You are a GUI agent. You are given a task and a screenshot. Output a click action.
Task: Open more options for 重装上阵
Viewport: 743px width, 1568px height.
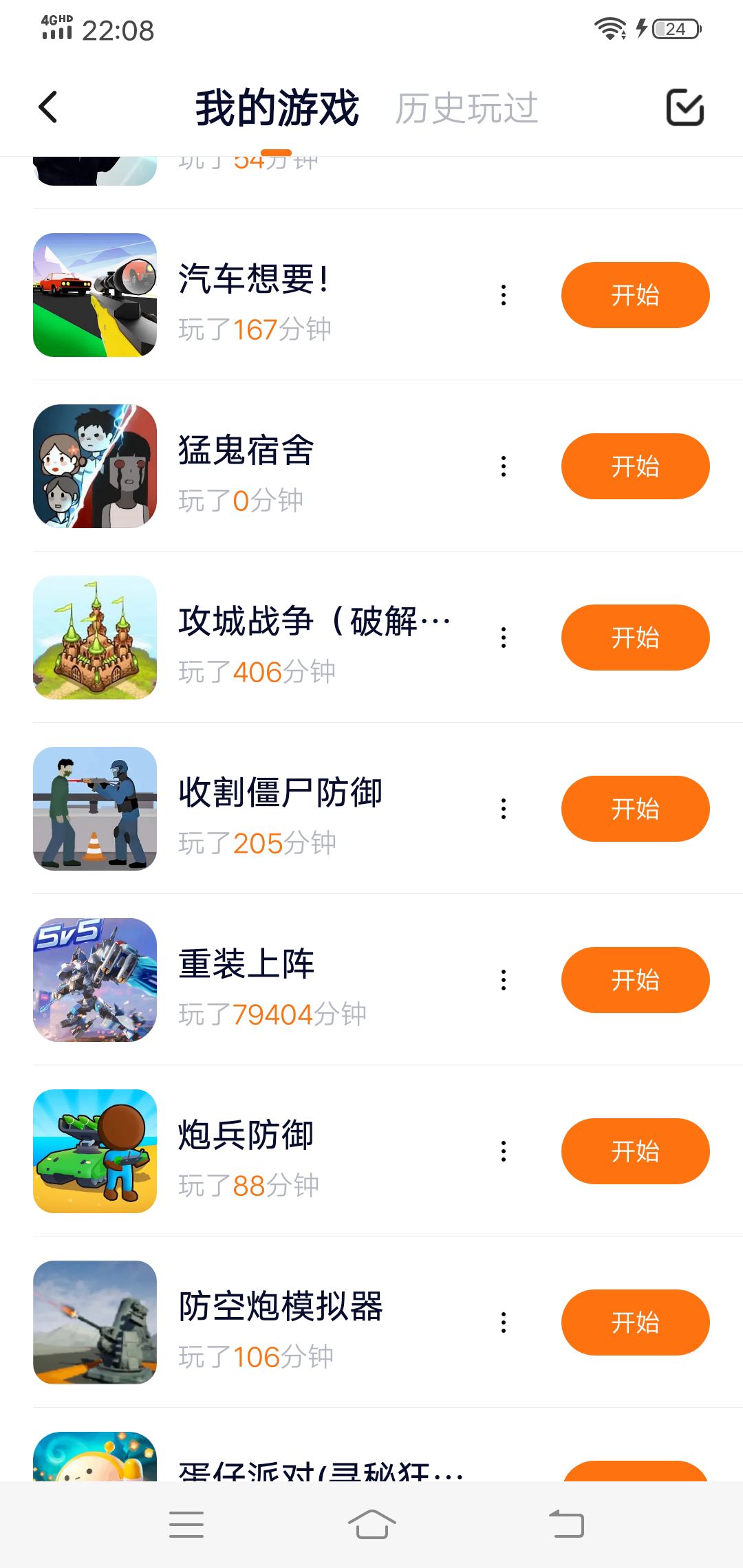[x=504, y=980]
